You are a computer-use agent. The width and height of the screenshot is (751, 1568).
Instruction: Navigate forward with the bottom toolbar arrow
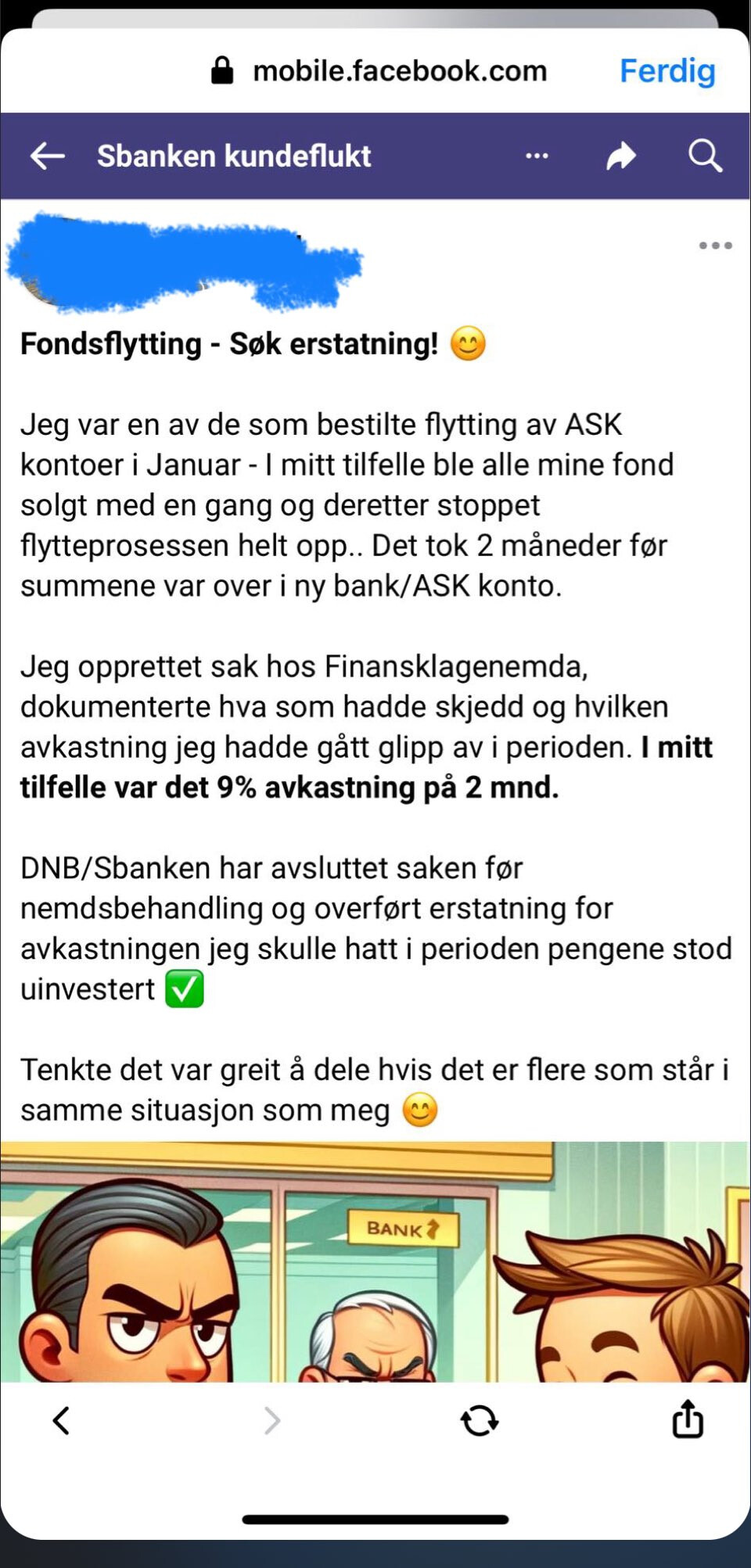click(x=271, y=1420)
